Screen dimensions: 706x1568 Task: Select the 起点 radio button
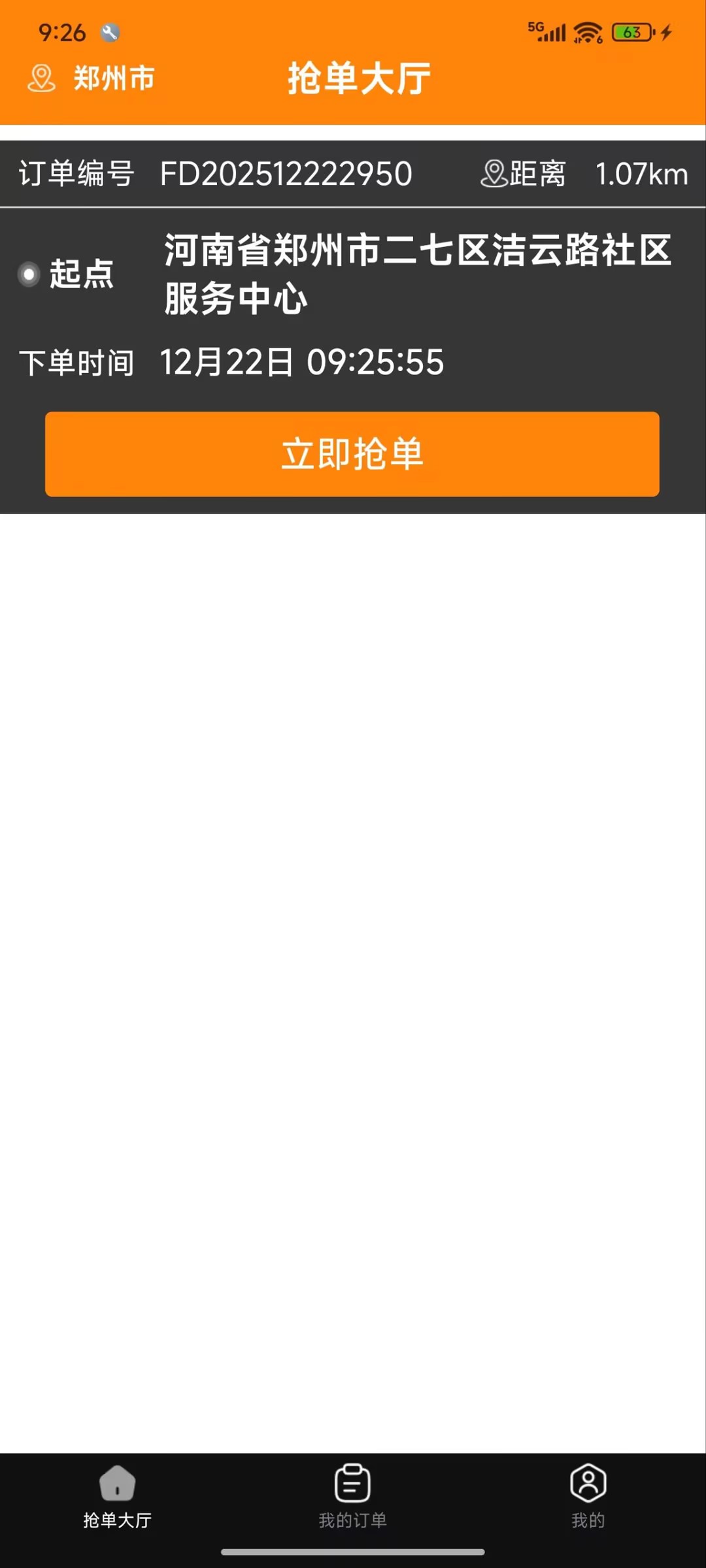pyautogui.click(x=29, y=274)
